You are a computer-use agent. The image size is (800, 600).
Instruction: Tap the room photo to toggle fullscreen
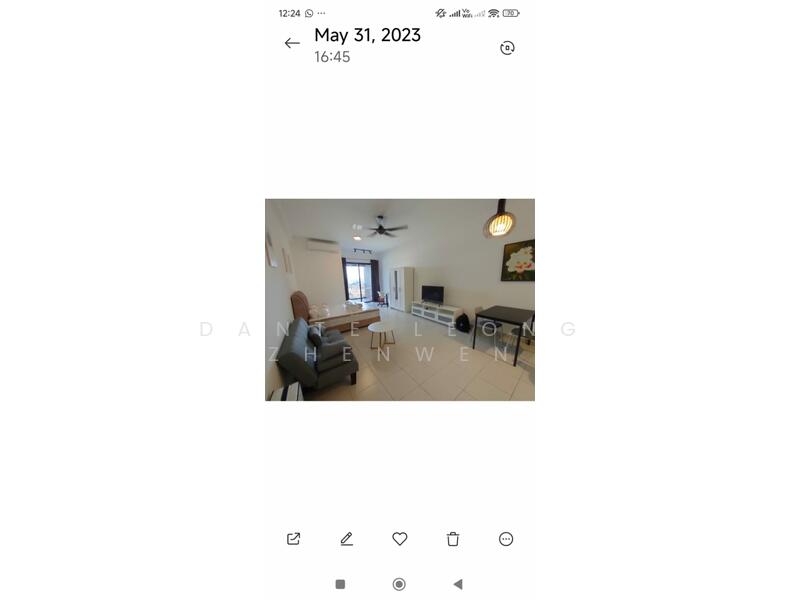(x=400, y=300)
